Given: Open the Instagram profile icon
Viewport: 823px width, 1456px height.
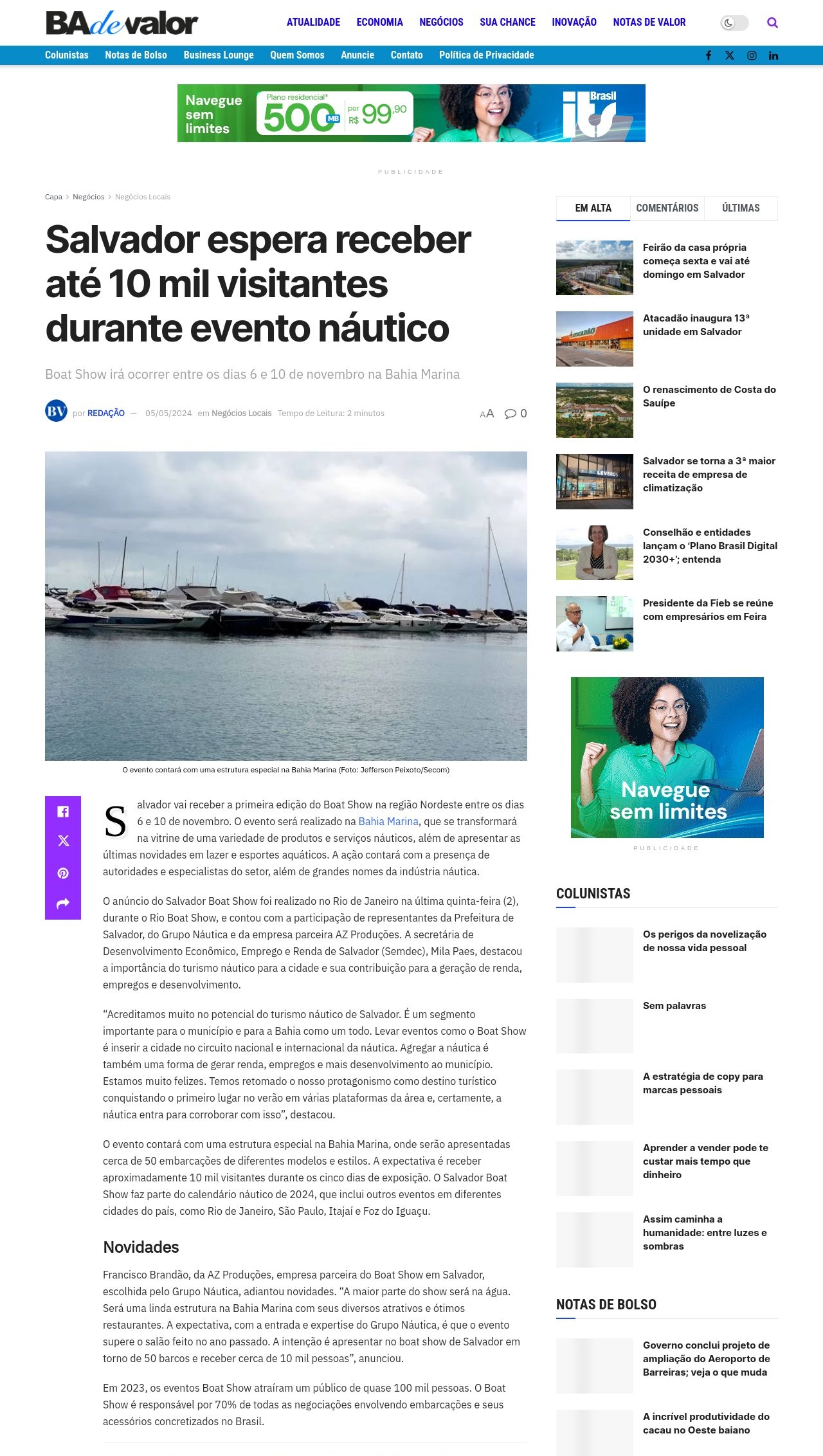Looking at the screenshot, I should click(752, 56).
